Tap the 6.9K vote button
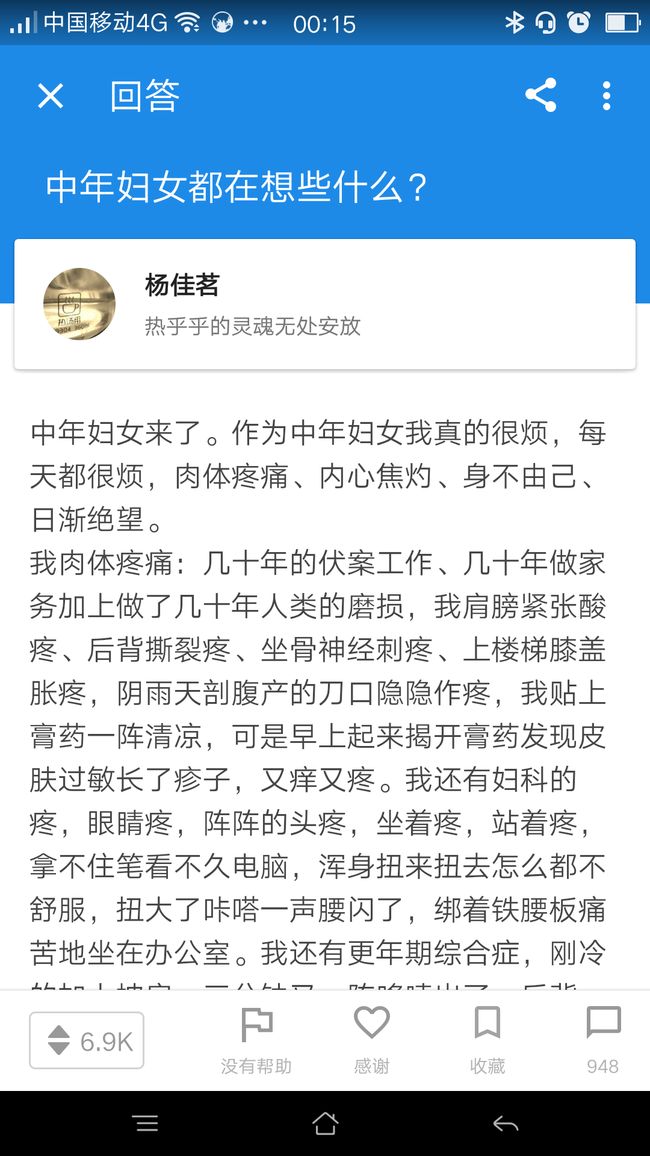 [x=87, y=1040]
